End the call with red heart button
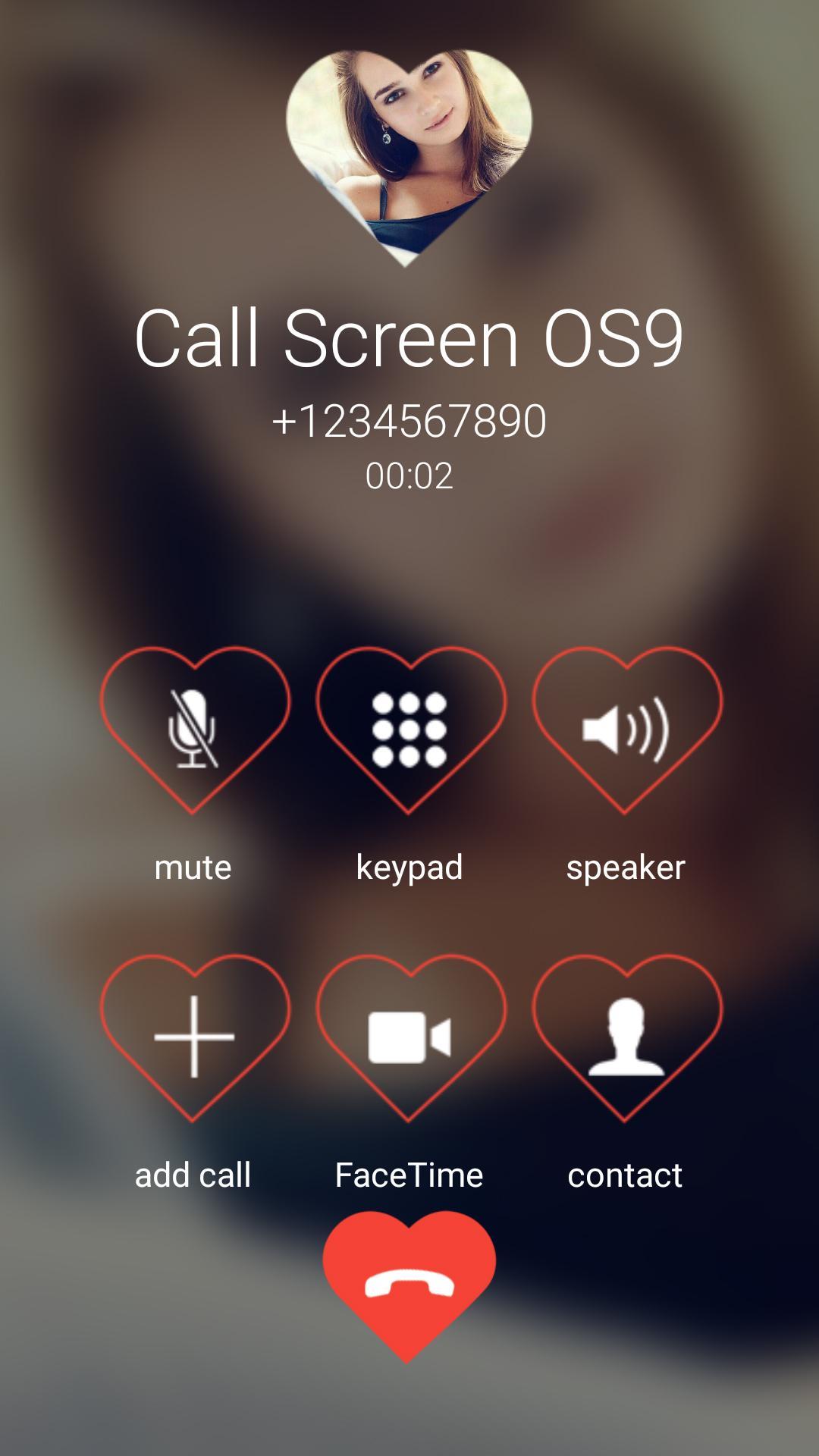The width and height of the screenshot is (819, 1456). tap(409, 1282)
